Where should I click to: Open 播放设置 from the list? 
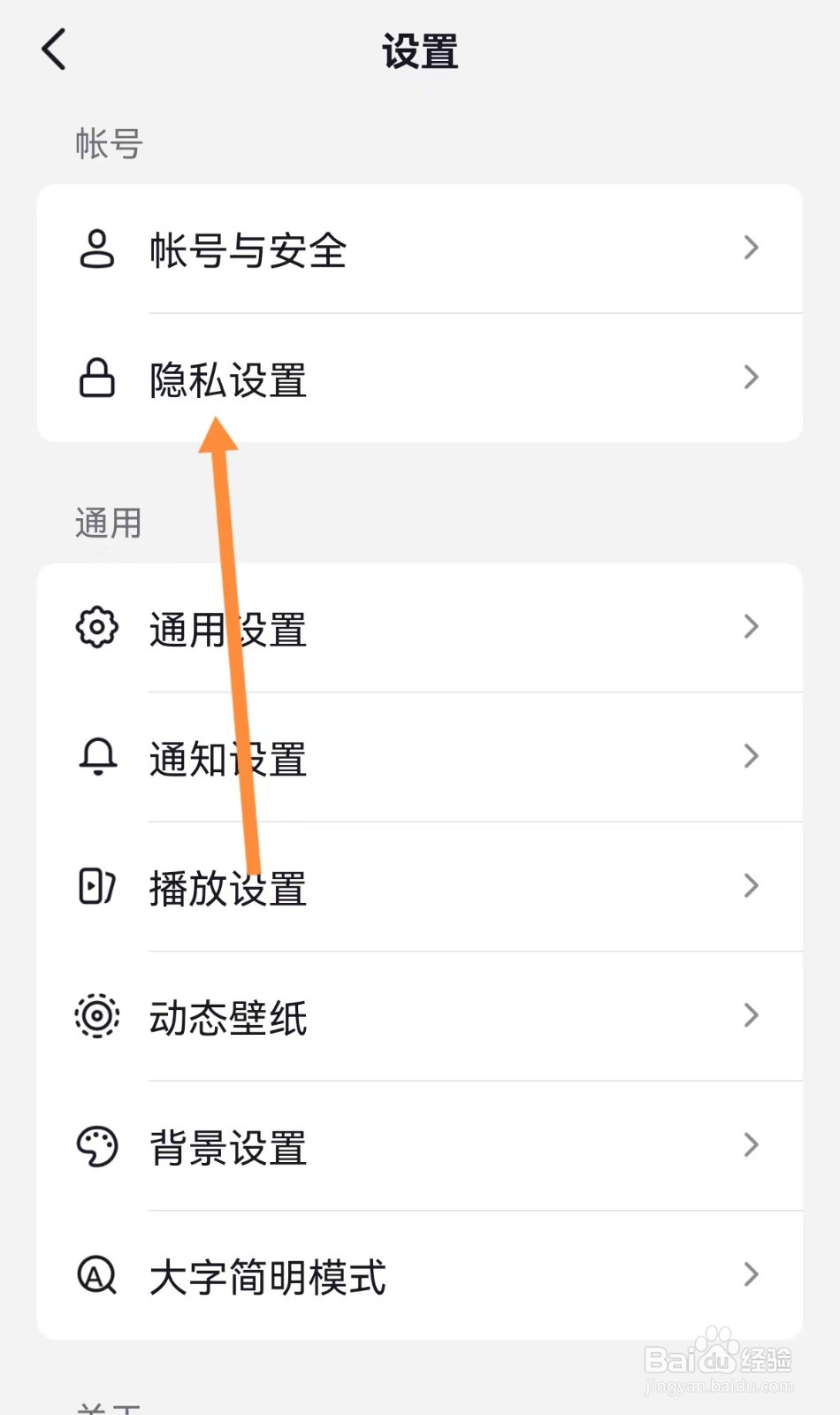click(x=227, y=887)
